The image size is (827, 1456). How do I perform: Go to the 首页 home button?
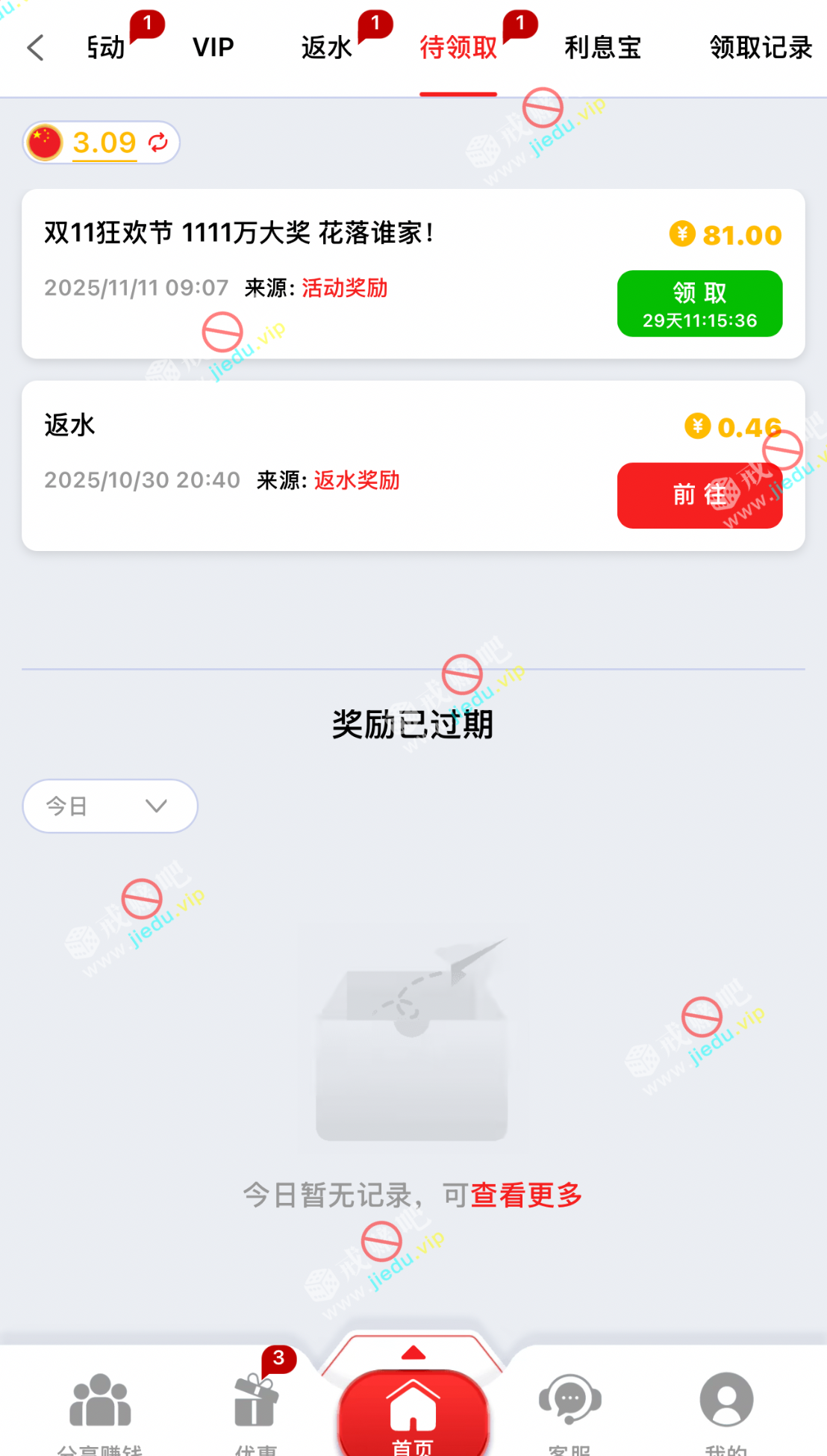point(413,1411)
